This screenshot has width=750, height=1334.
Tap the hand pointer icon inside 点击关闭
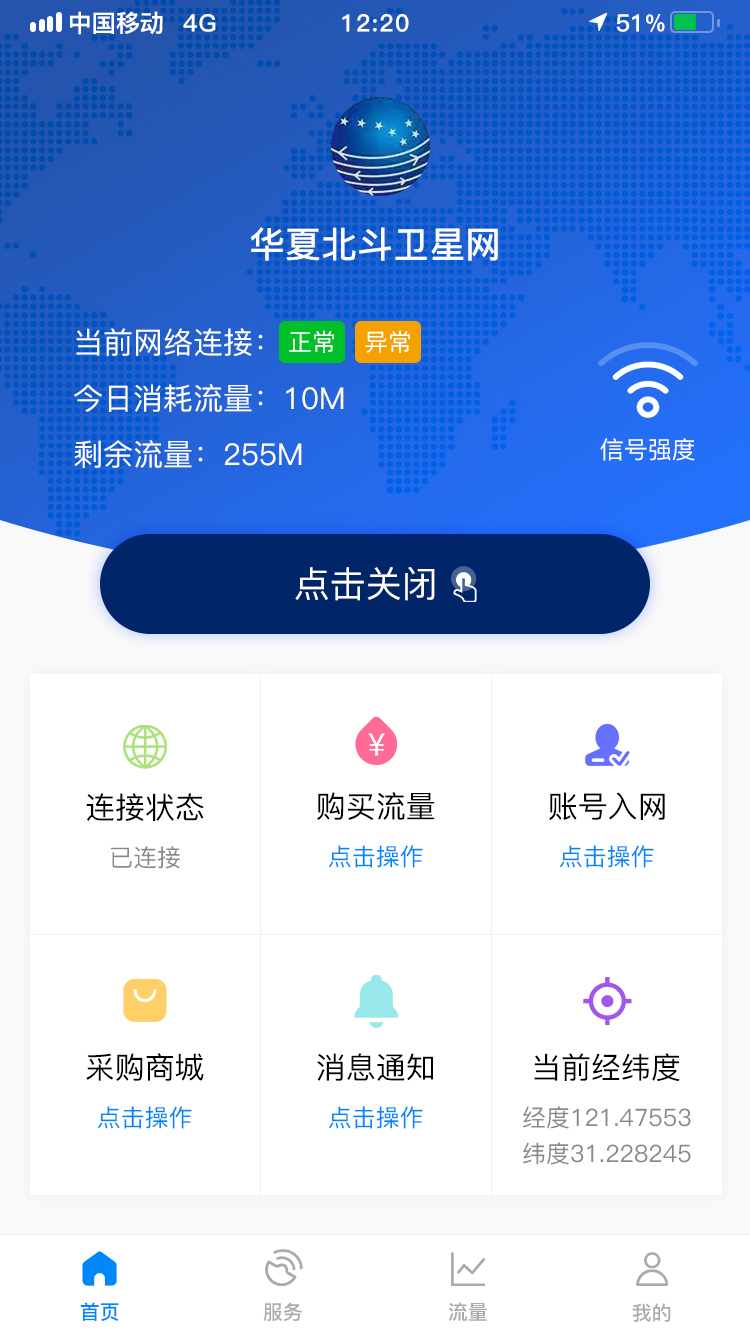463,585
